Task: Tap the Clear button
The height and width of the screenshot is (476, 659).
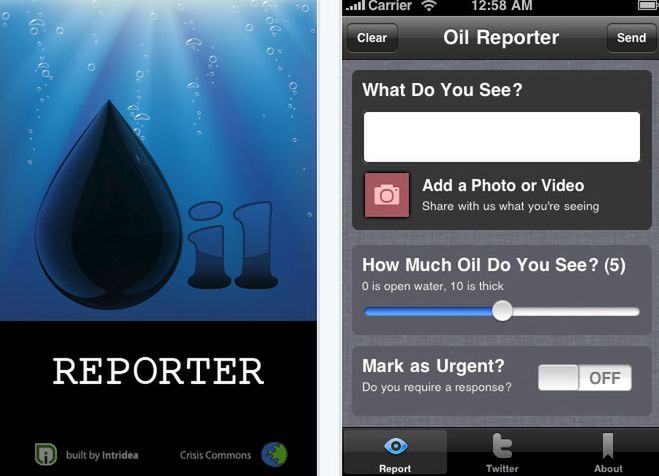Action: (x=372, y=38)
